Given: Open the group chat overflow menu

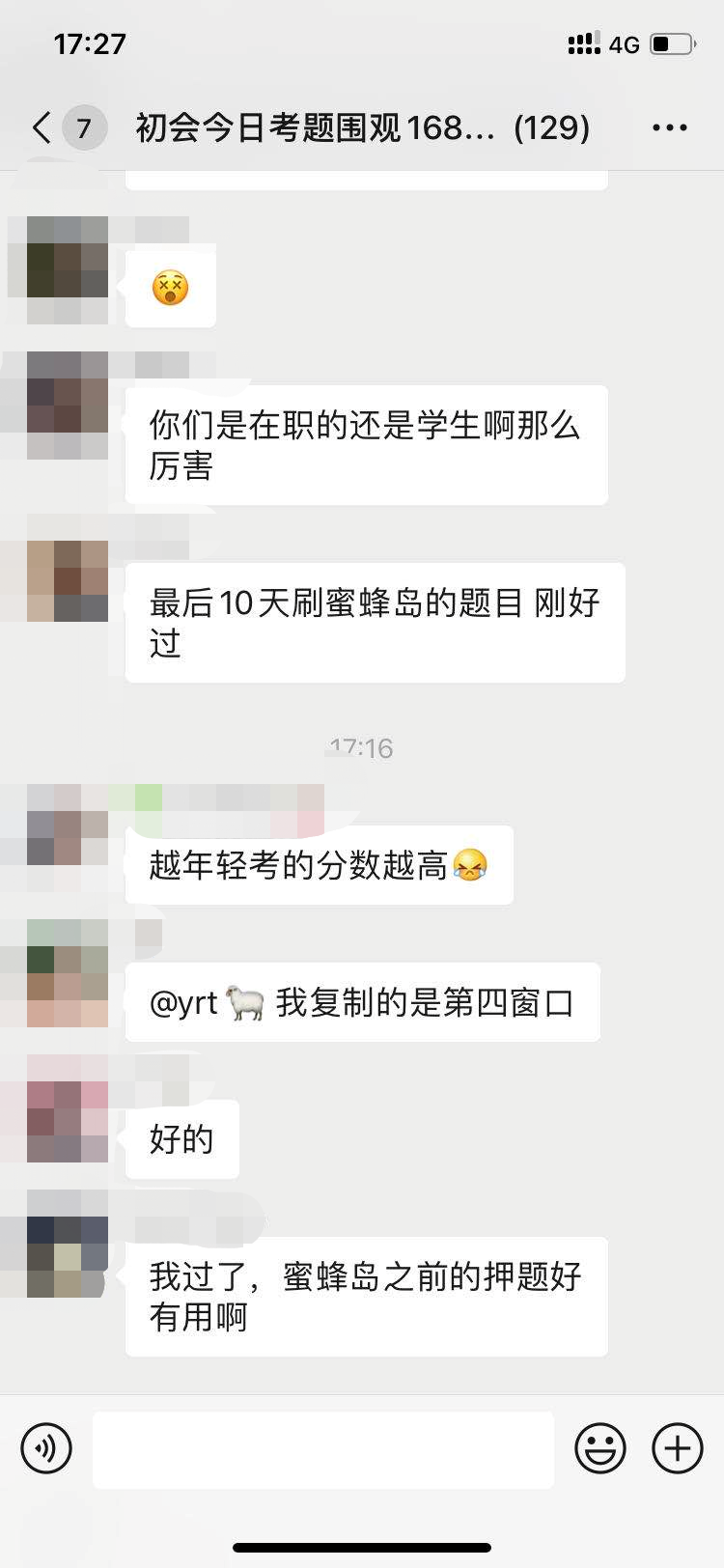Looking at the screenshot, I should coord(669,127).
